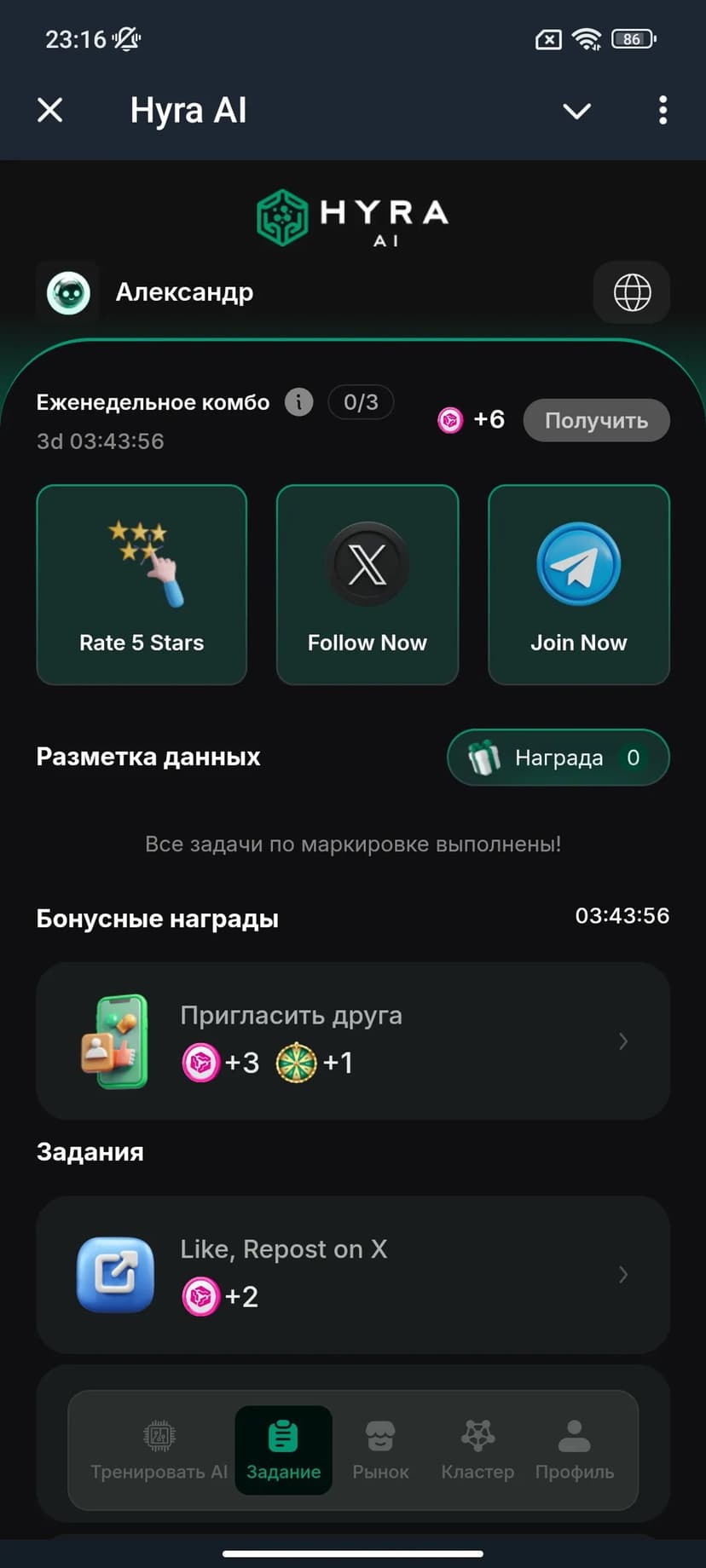This screenshot has height=1568, width=706.
Task: Open the Like, Repost on X task
Action: tap(353, 1275)
